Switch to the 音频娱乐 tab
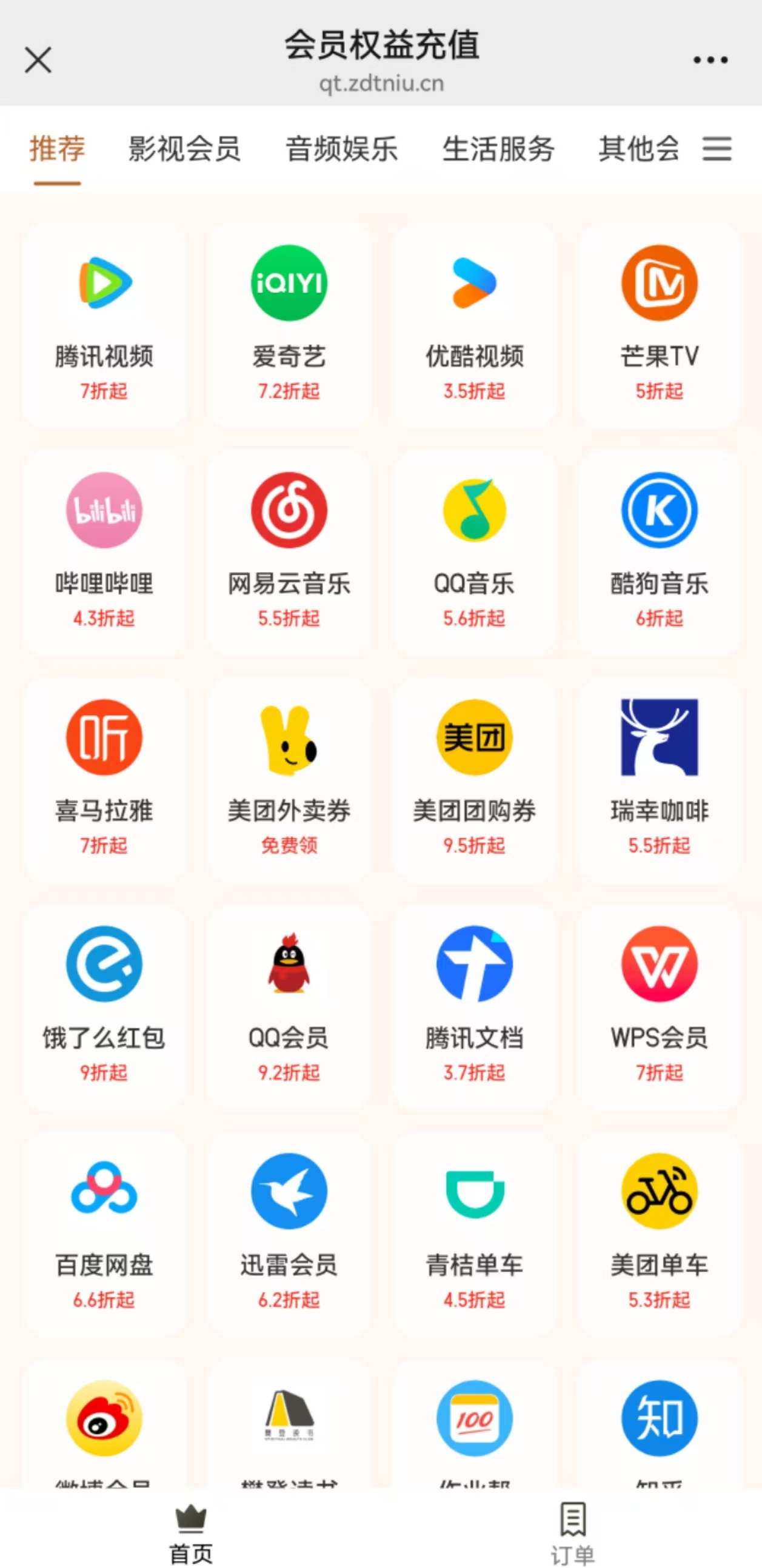The width and height of the screenshot is (762, 1568). [342, 149]
